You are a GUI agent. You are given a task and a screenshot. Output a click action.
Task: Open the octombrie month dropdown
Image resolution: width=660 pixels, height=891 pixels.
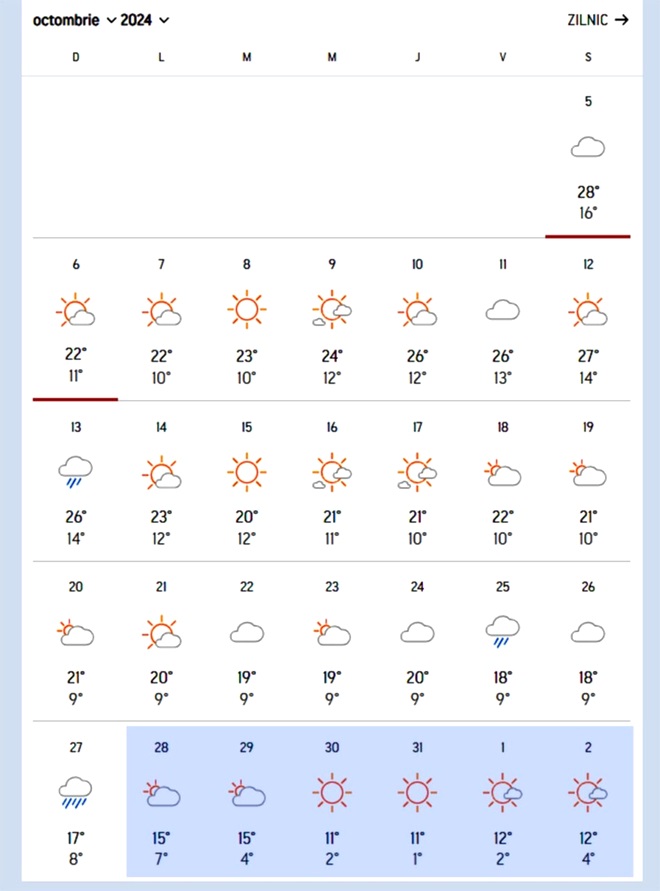tap(75, 20)
